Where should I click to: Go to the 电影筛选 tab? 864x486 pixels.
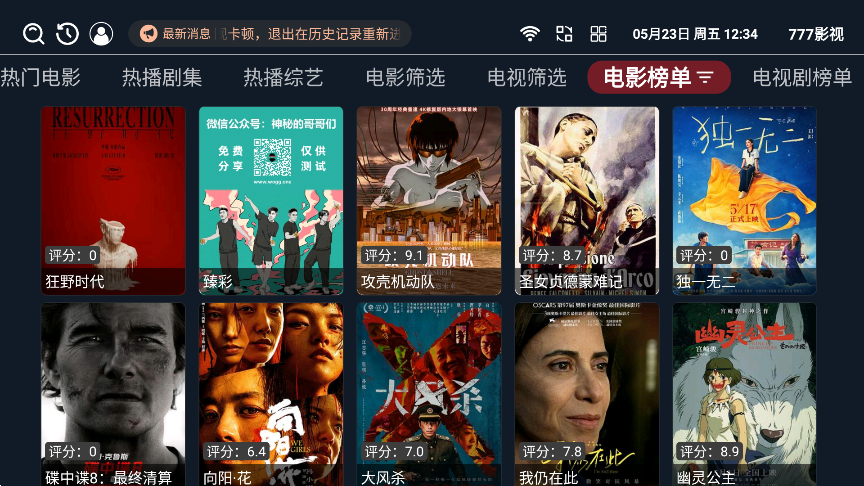(405, 77)
